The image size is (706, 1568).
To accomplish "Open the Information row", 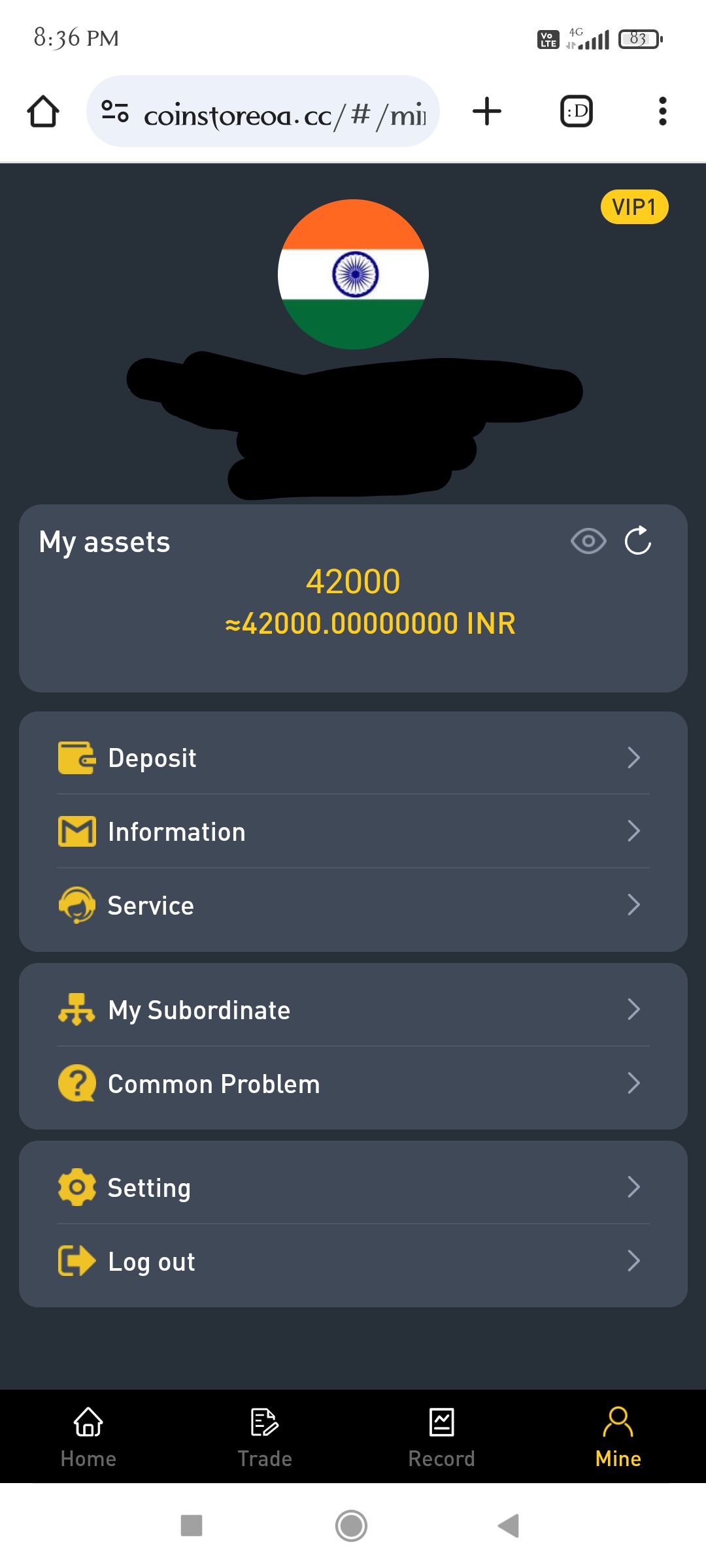I will coord(353,832).
